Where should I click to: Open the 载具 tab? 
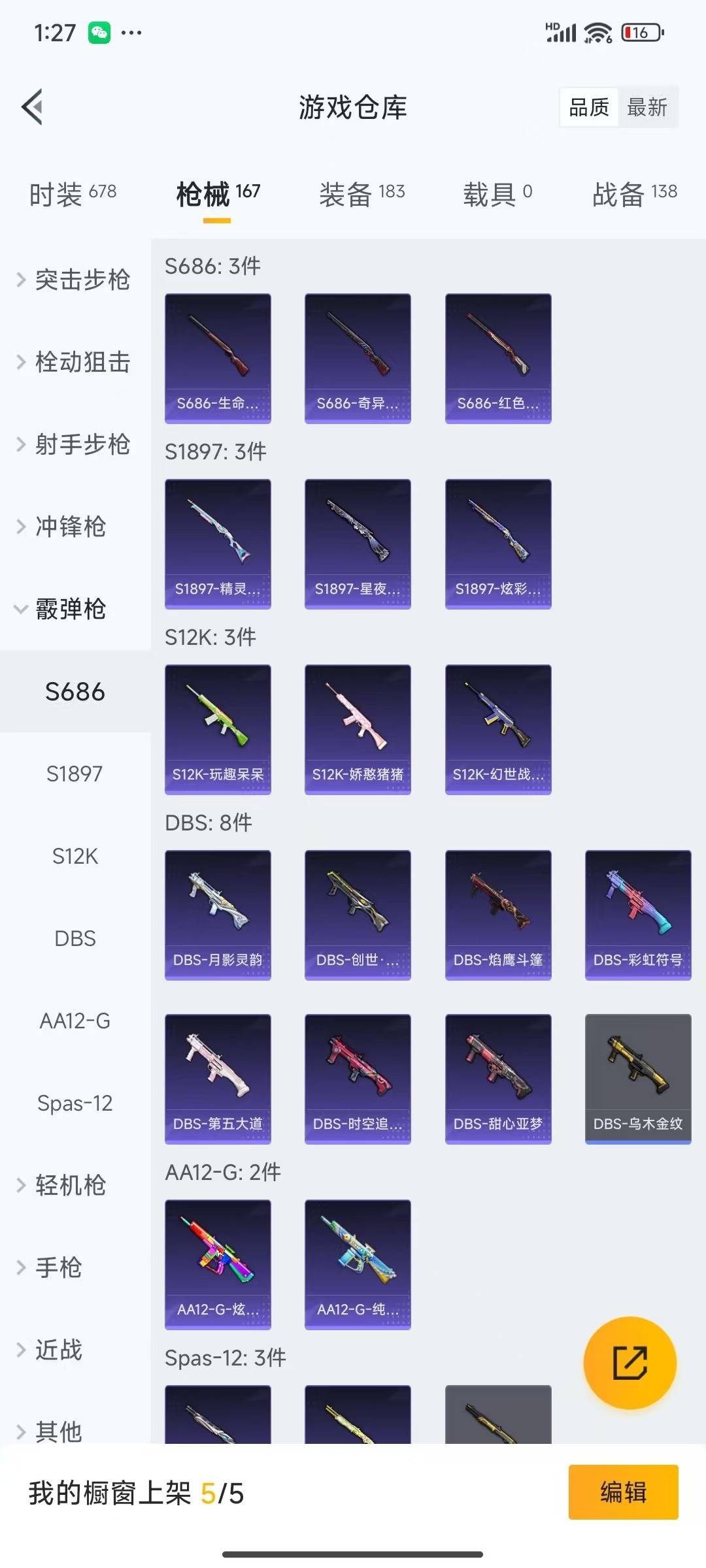[x=497, y=193]
